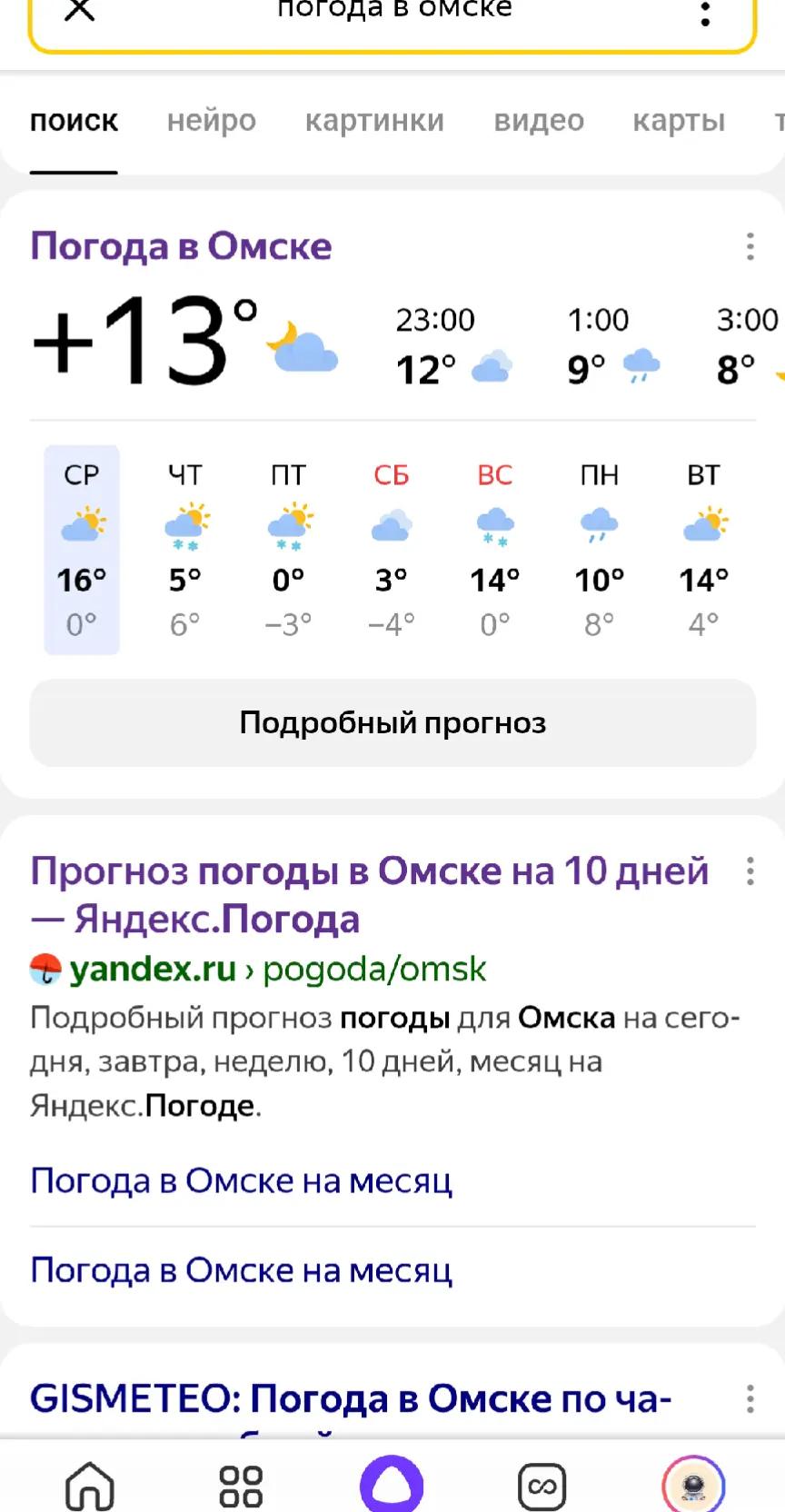Switch to the картинки tab
This screenshot has height=1512, width=785.
(374, 121)
